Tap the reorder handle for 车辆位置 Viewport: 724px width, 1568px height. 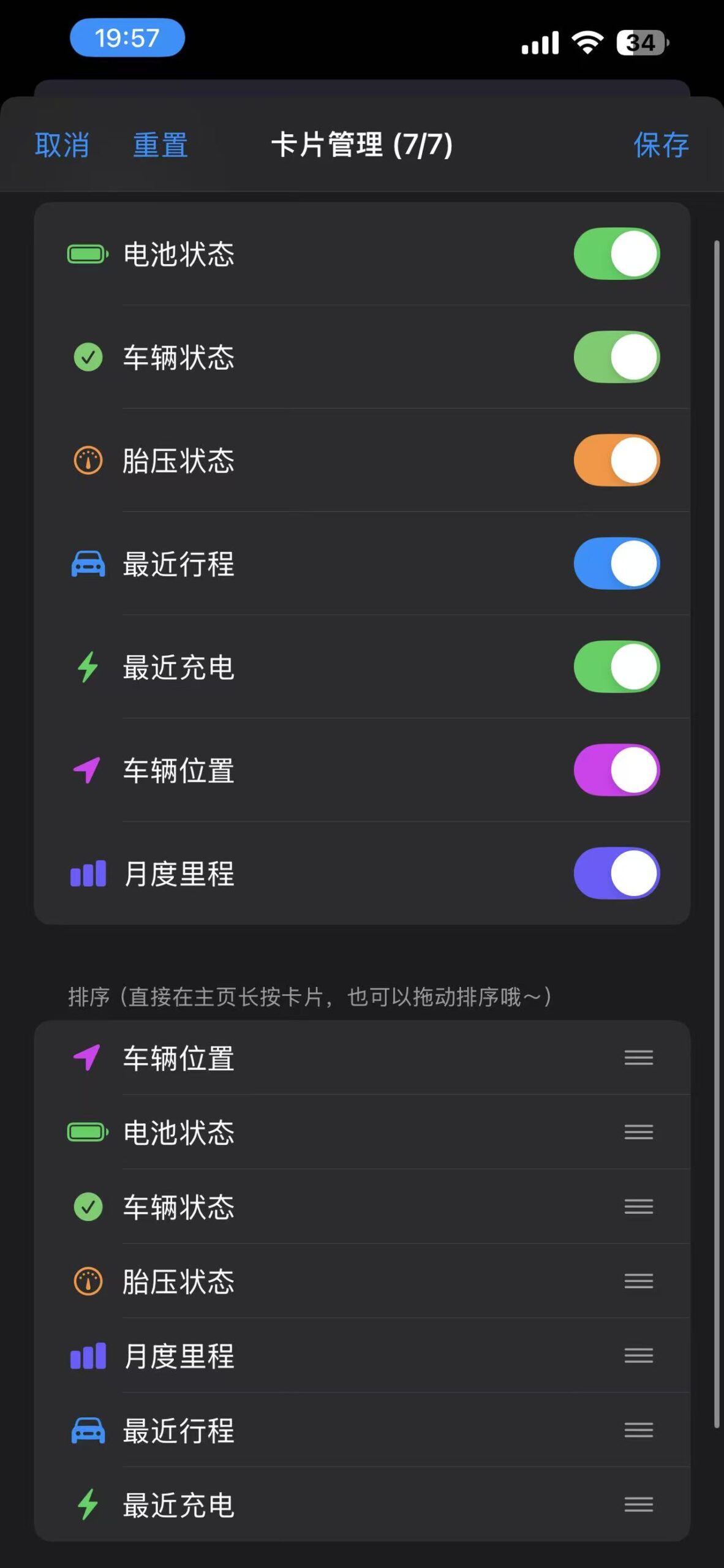[x=638, y=1058]
